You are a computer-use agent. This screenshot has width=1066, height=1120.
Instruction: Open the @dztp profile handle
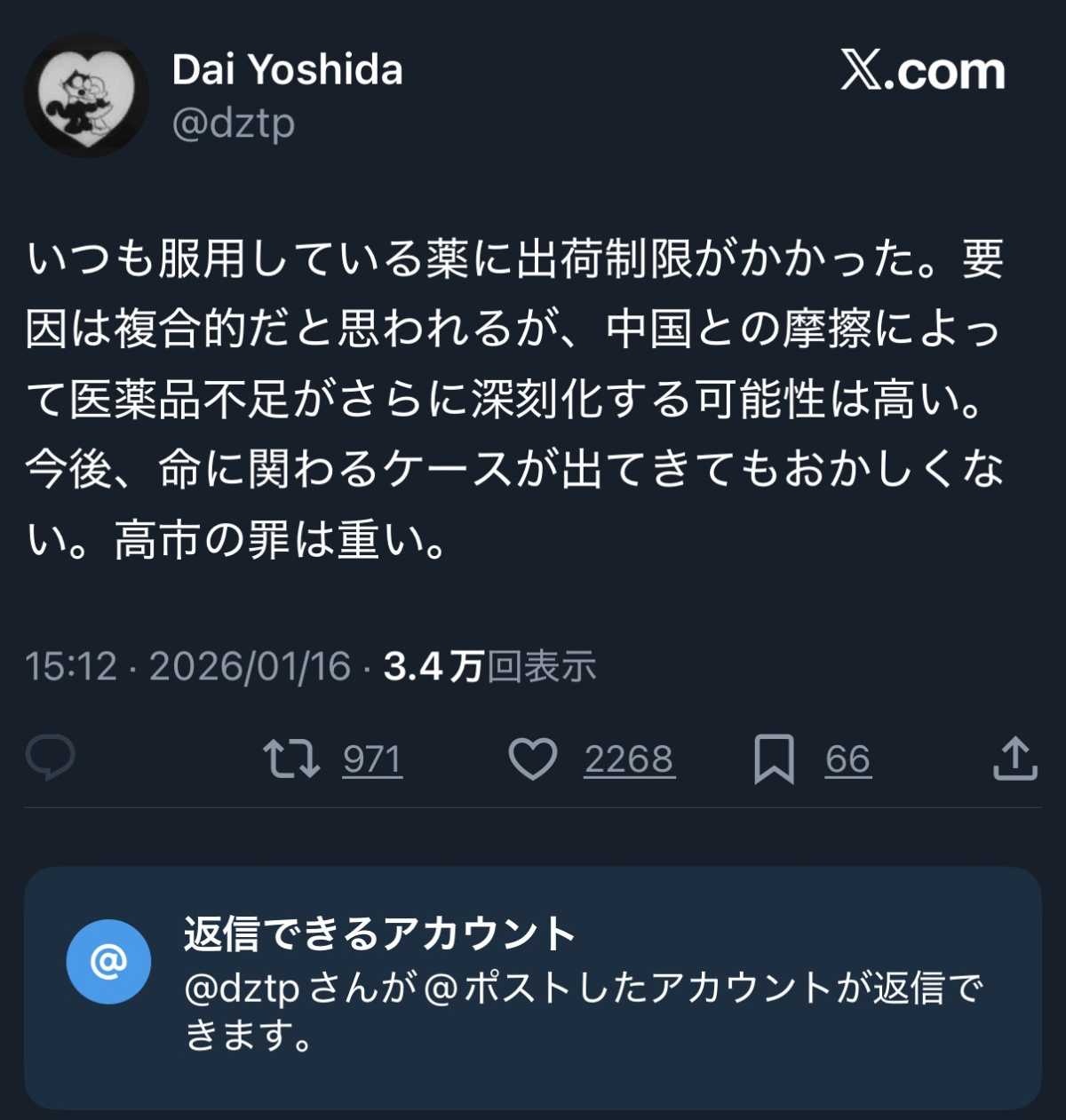[233, 123]
